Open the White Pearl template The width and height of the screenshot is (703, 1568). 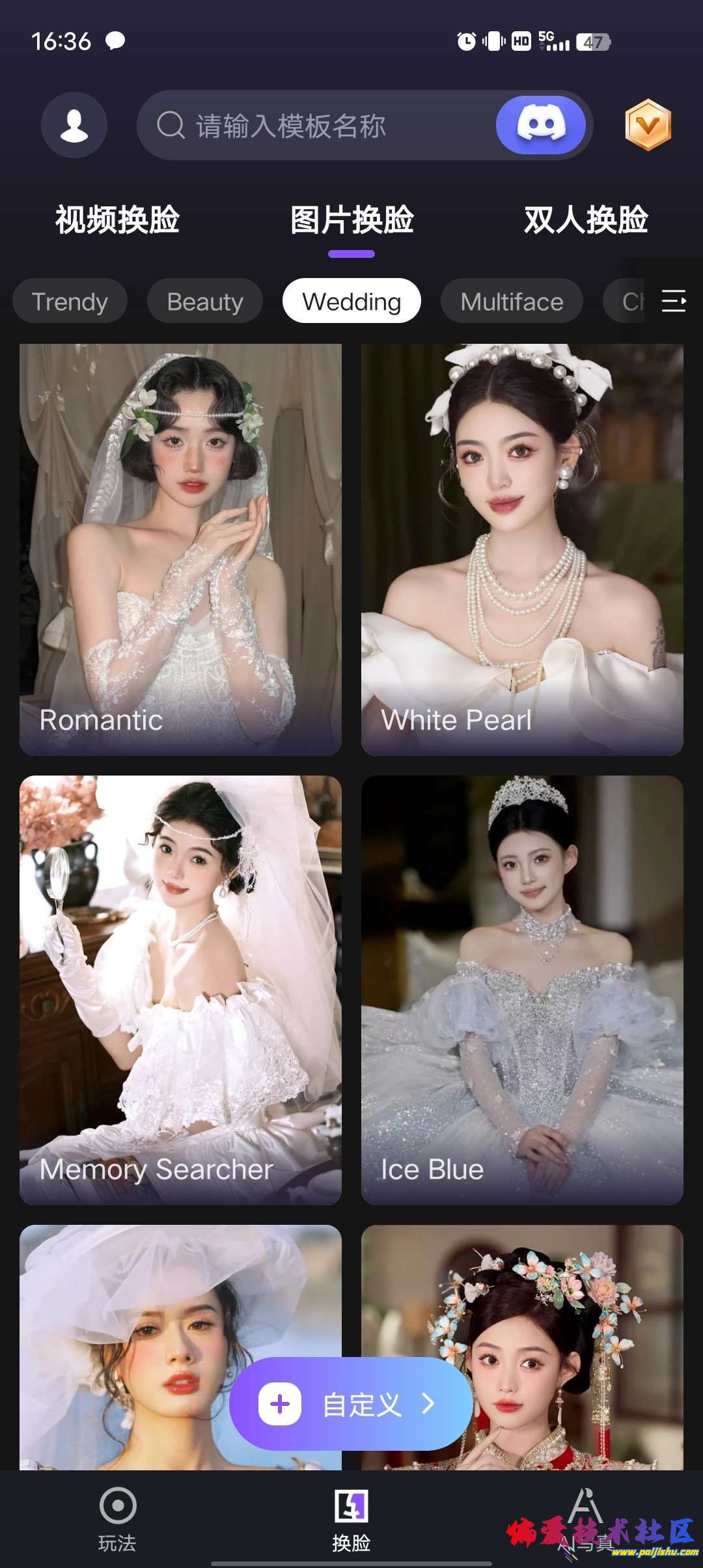tap(522, 549)
